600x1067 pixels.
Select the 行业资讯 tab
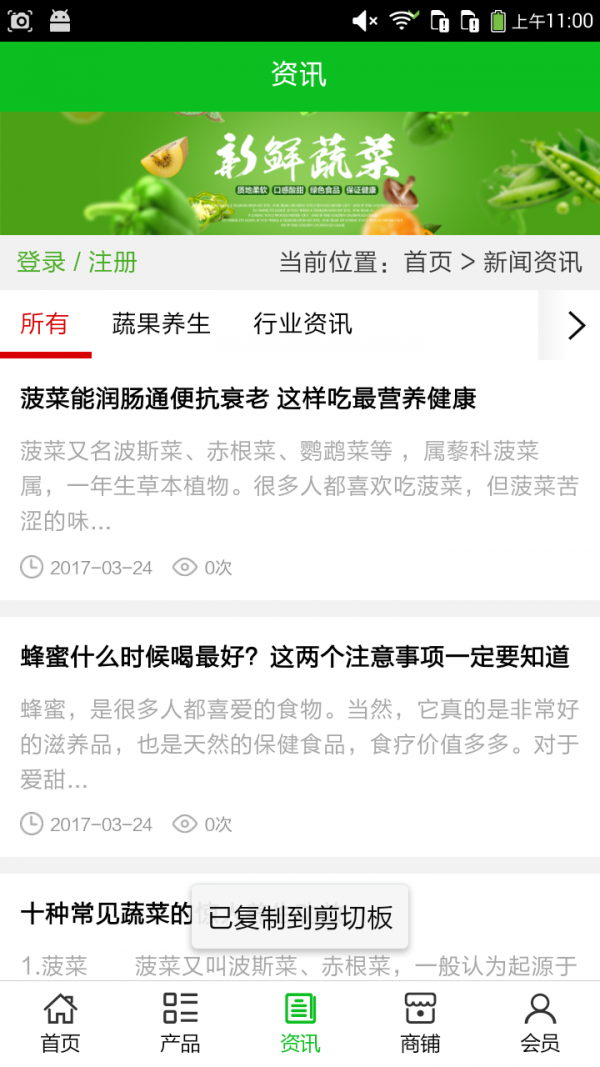pos(302,324)
